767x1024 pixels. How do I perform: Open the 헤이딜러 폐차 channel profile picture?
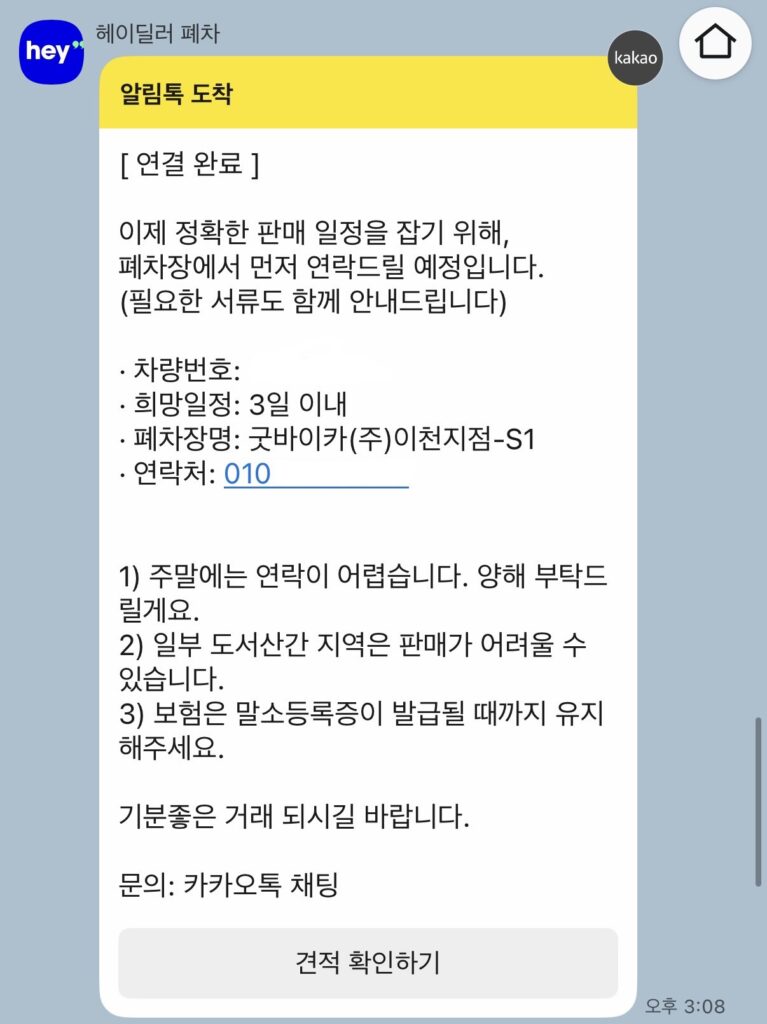[52, 52]
